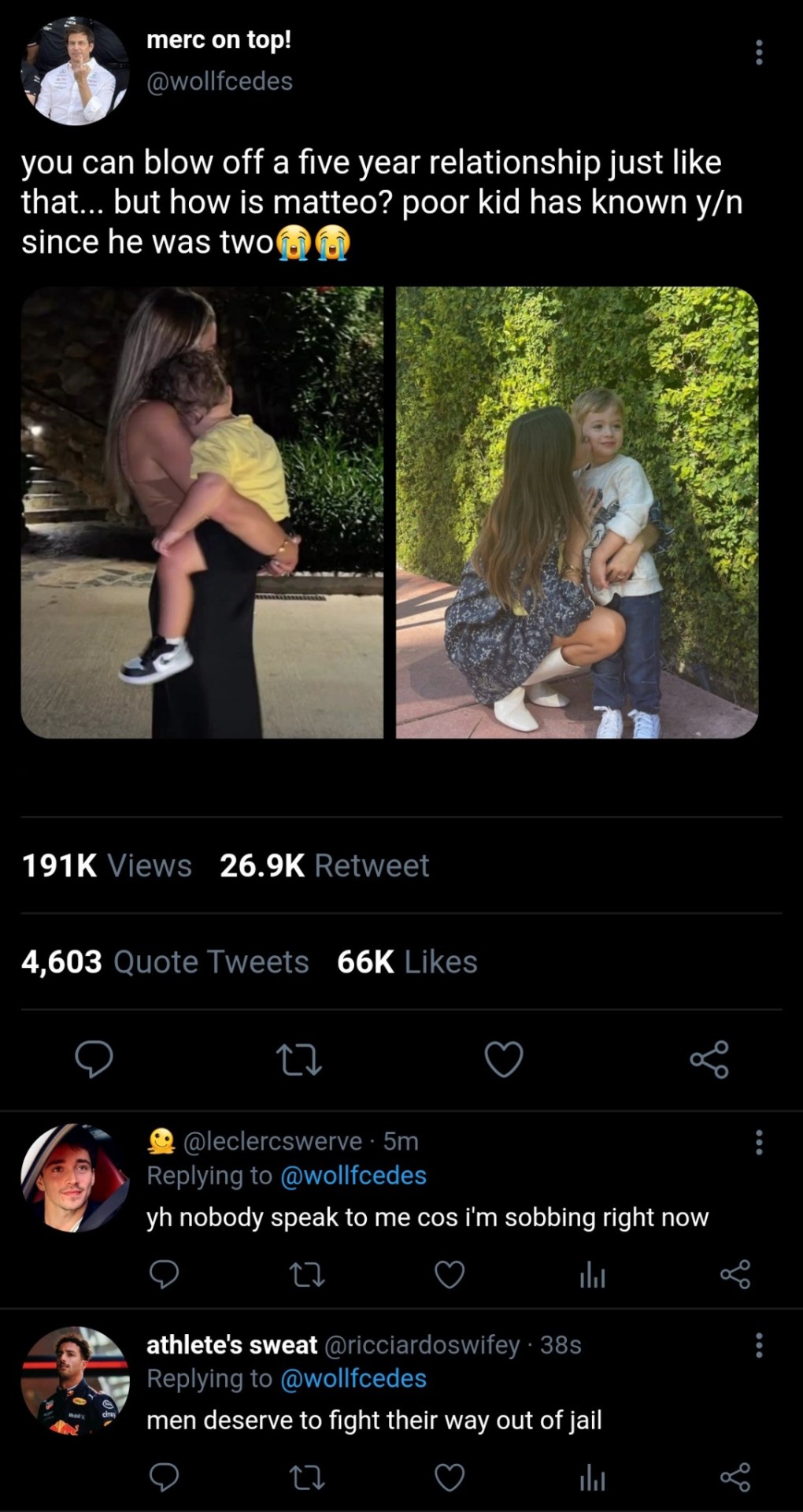View the 4,603 Quote Tweets
The width and height of the screenshot is (803, 1512).
click(x=165, y=962)
